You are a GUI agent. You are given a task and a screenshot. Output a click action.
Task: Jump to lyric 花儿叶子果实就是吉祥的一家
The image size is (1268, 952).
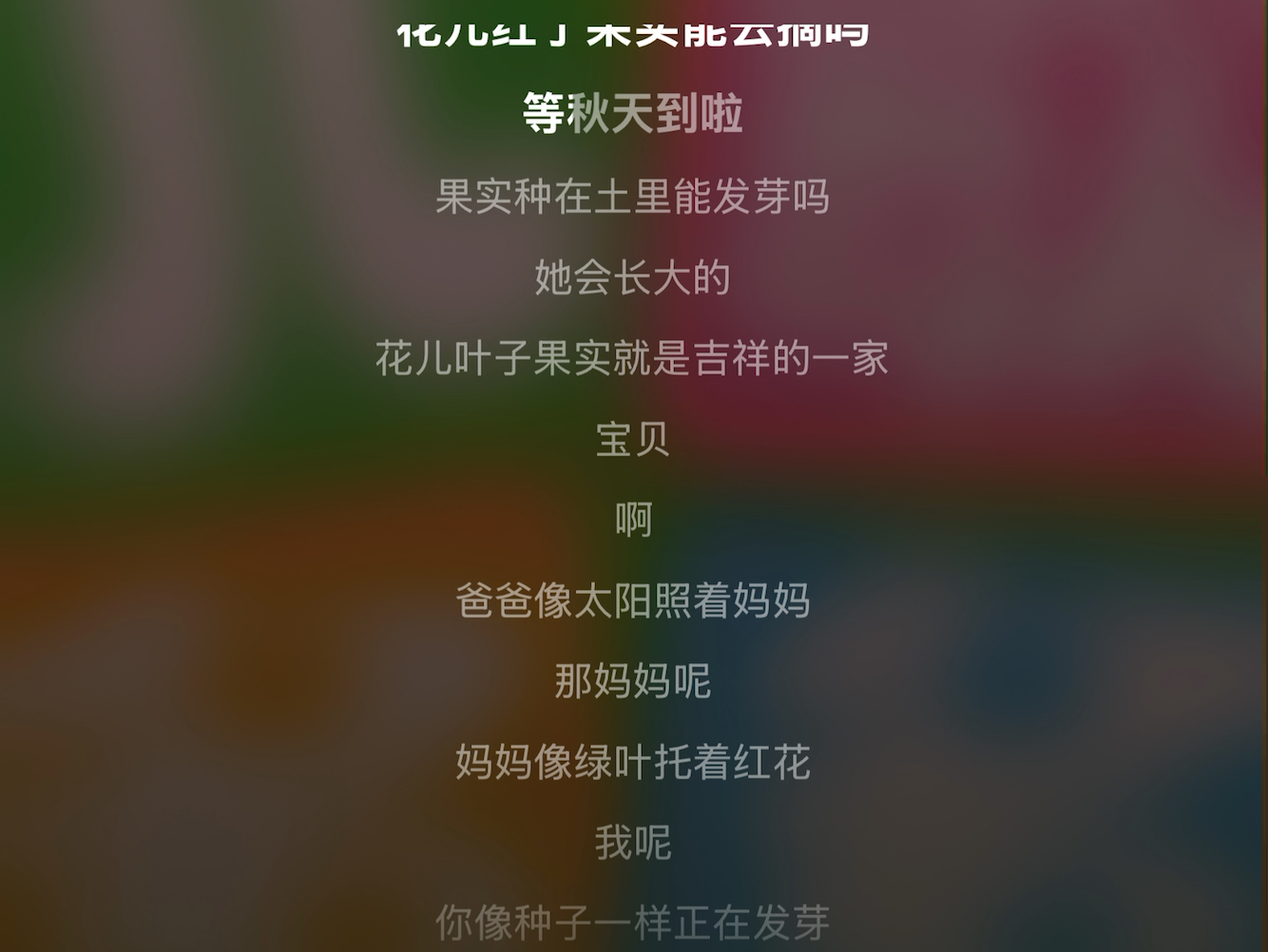pos(633,358)
